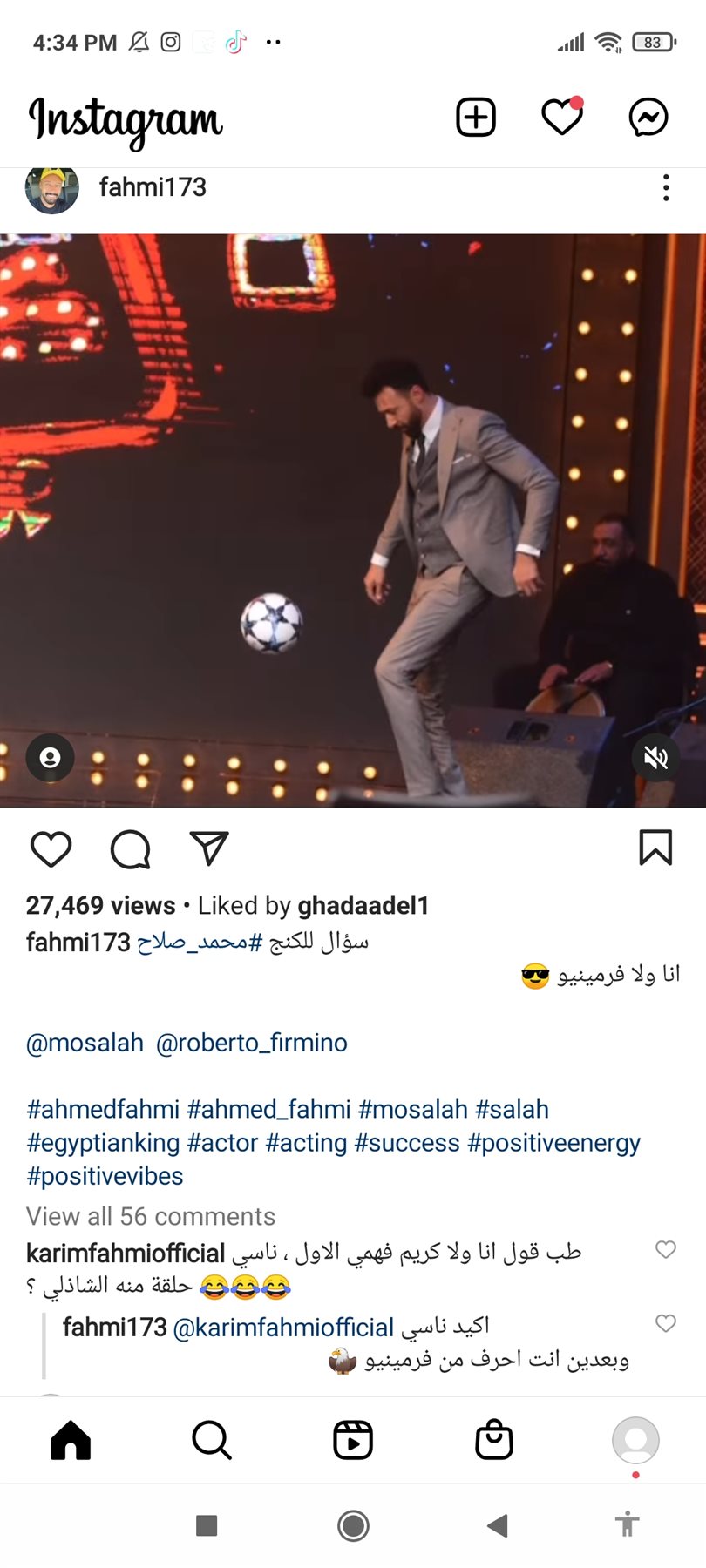Open fahmi173 profile from post header
706x1568 pixels.
coord(153,186)
